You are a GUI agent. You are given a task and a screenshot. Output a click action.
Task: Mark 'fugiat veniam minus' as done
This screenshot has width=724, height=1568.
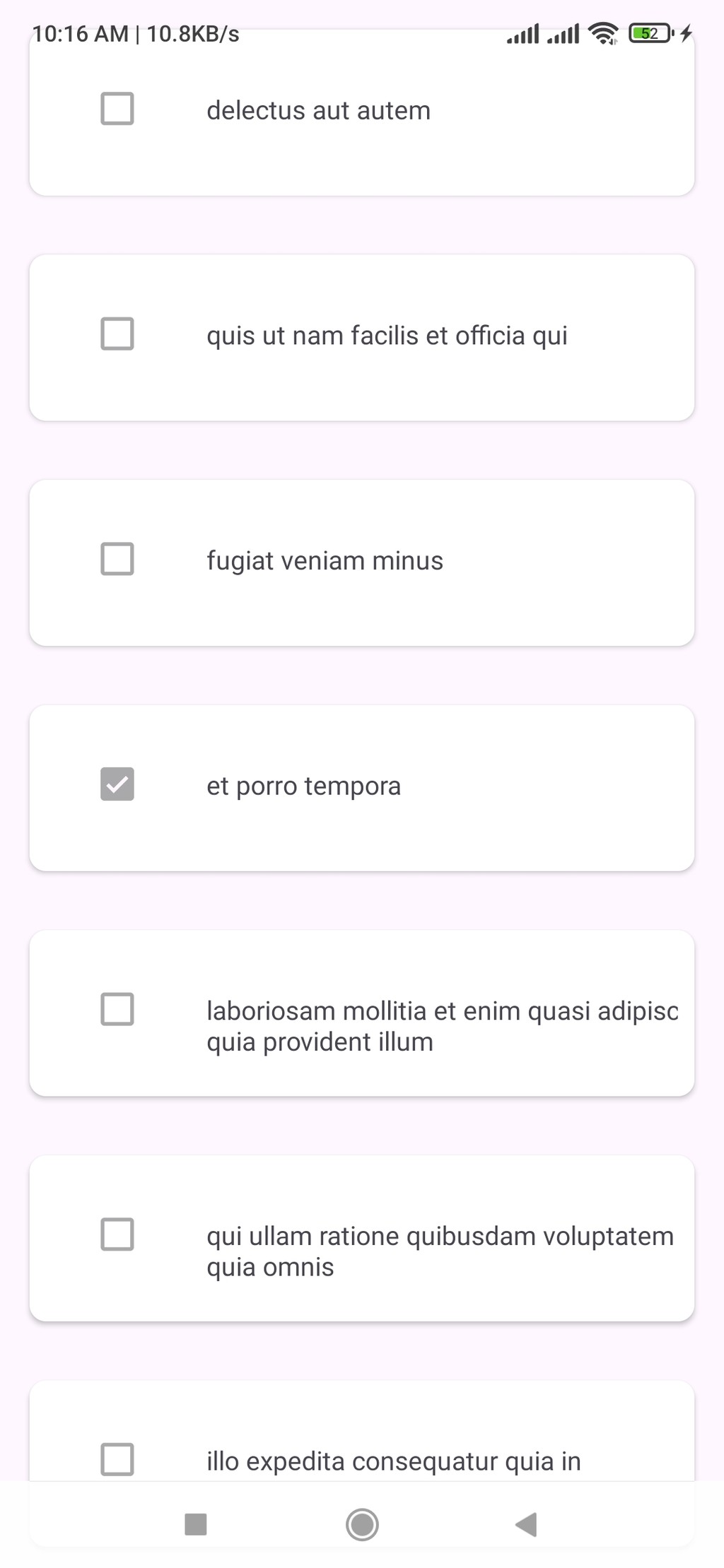[117, 559]
